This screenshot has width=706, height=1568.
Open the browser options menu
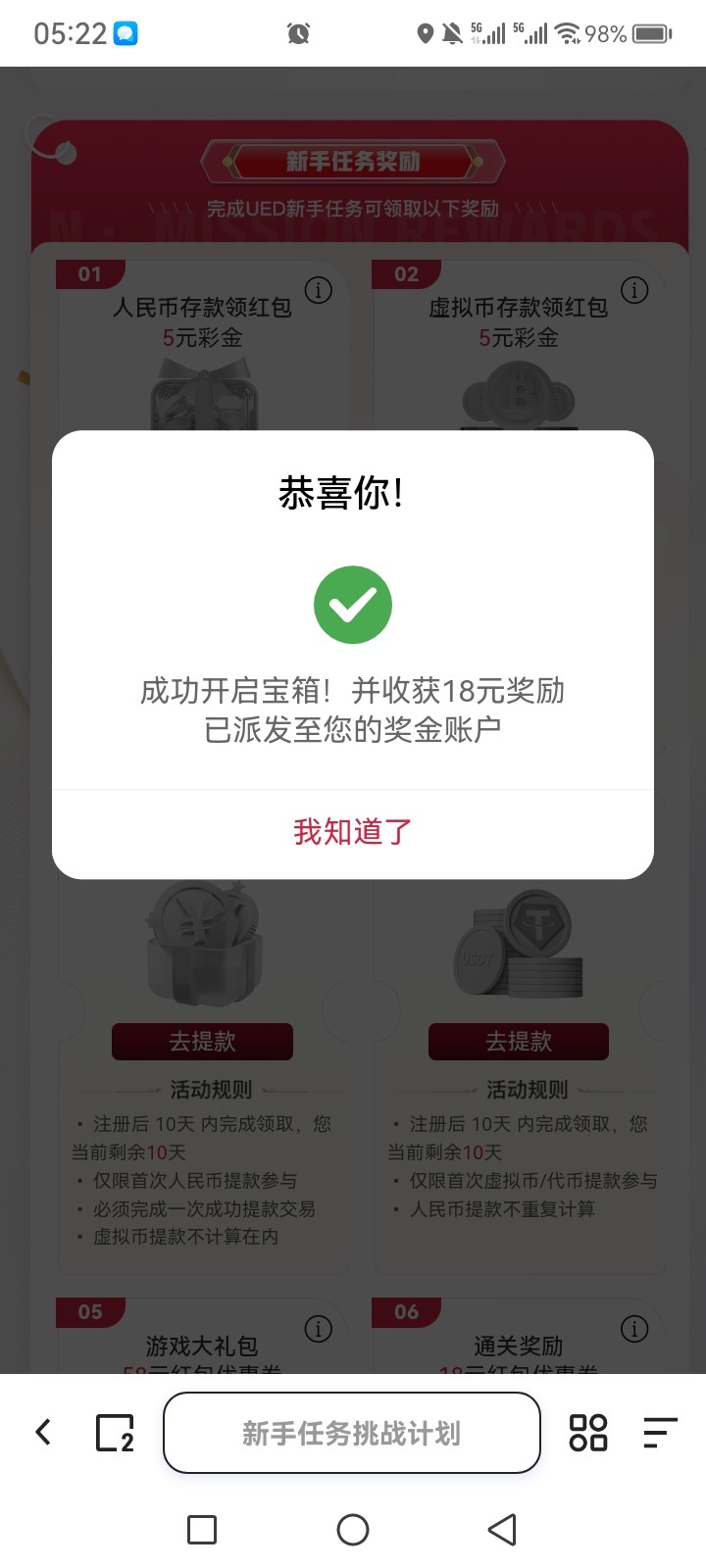pyautogui.click(x=660, y=1433)
